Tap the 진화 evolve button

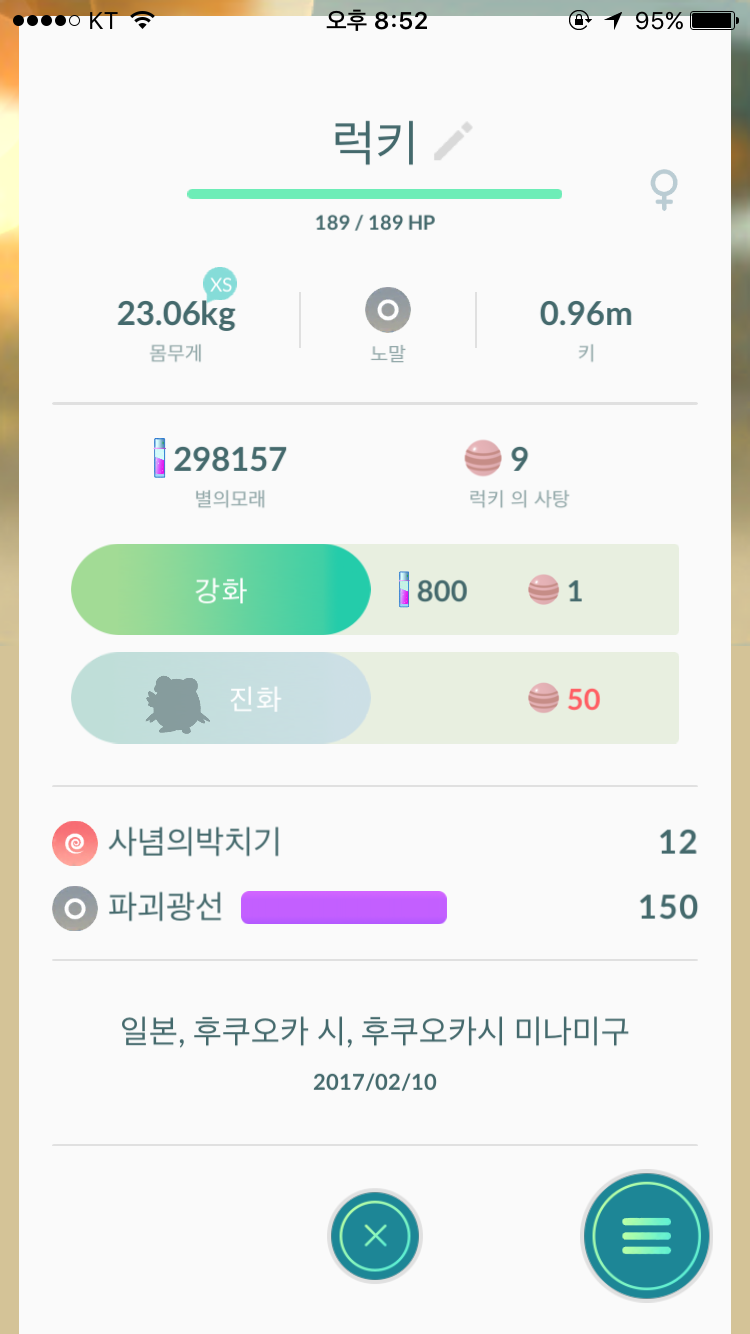pos(220,698)
